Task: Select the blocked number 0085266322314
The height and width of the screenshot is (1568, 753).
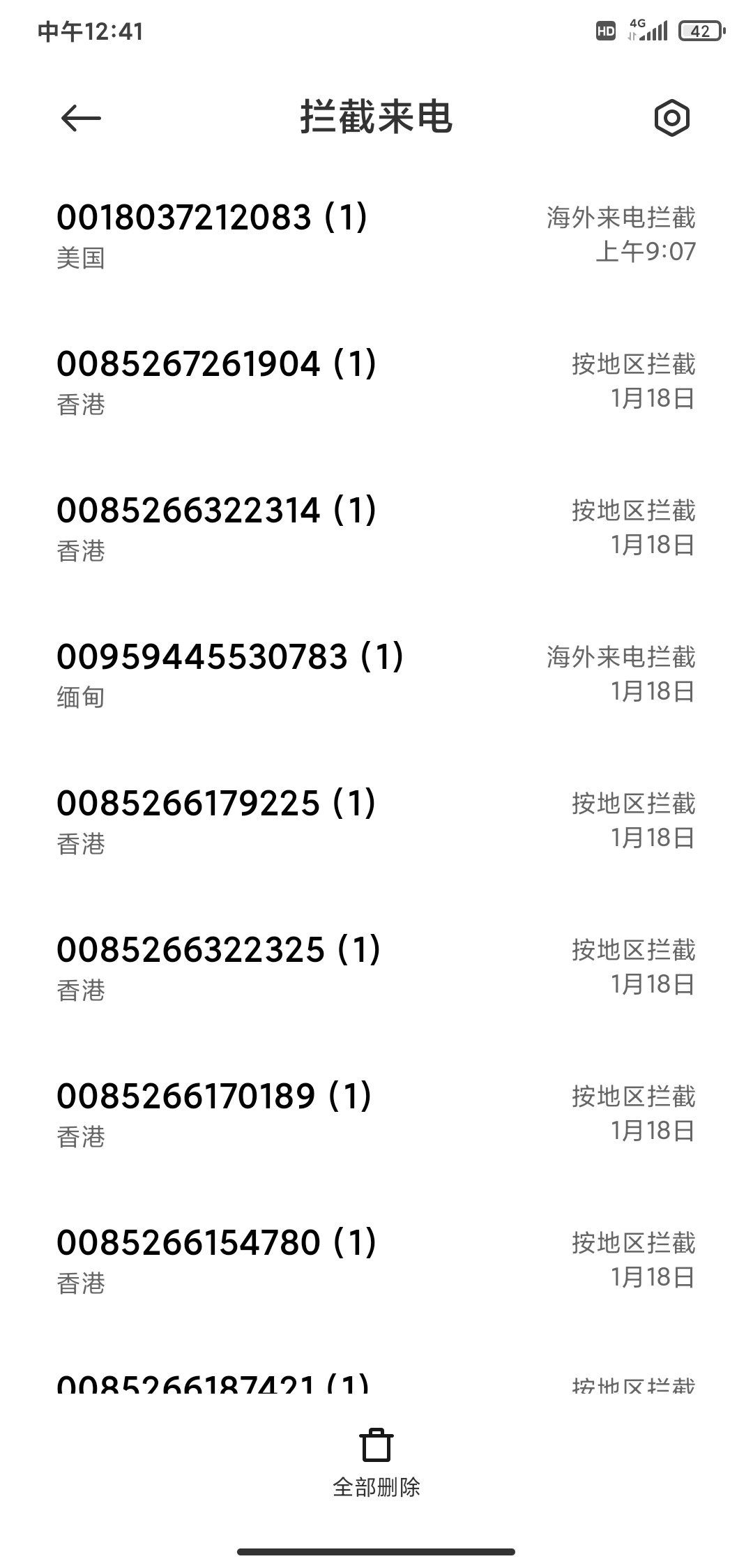Action: pos(376,529)
